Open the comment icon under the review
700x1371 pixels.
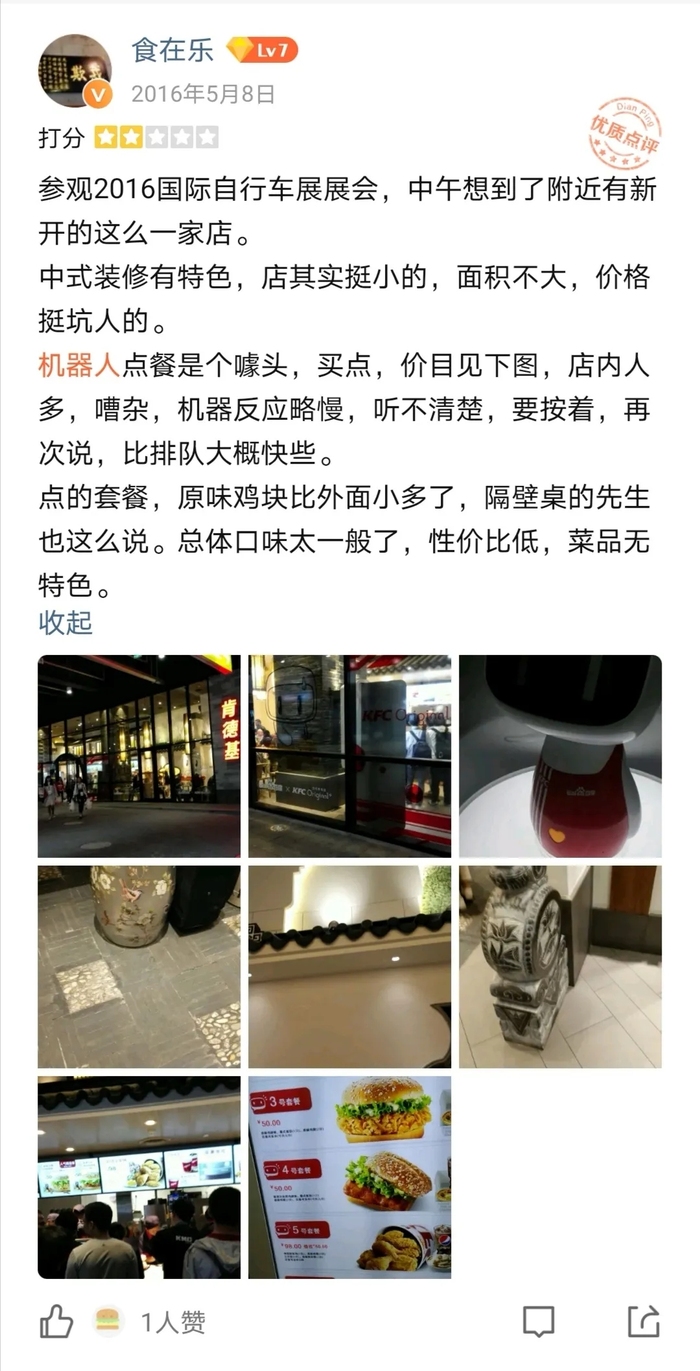coord(538,1321)
